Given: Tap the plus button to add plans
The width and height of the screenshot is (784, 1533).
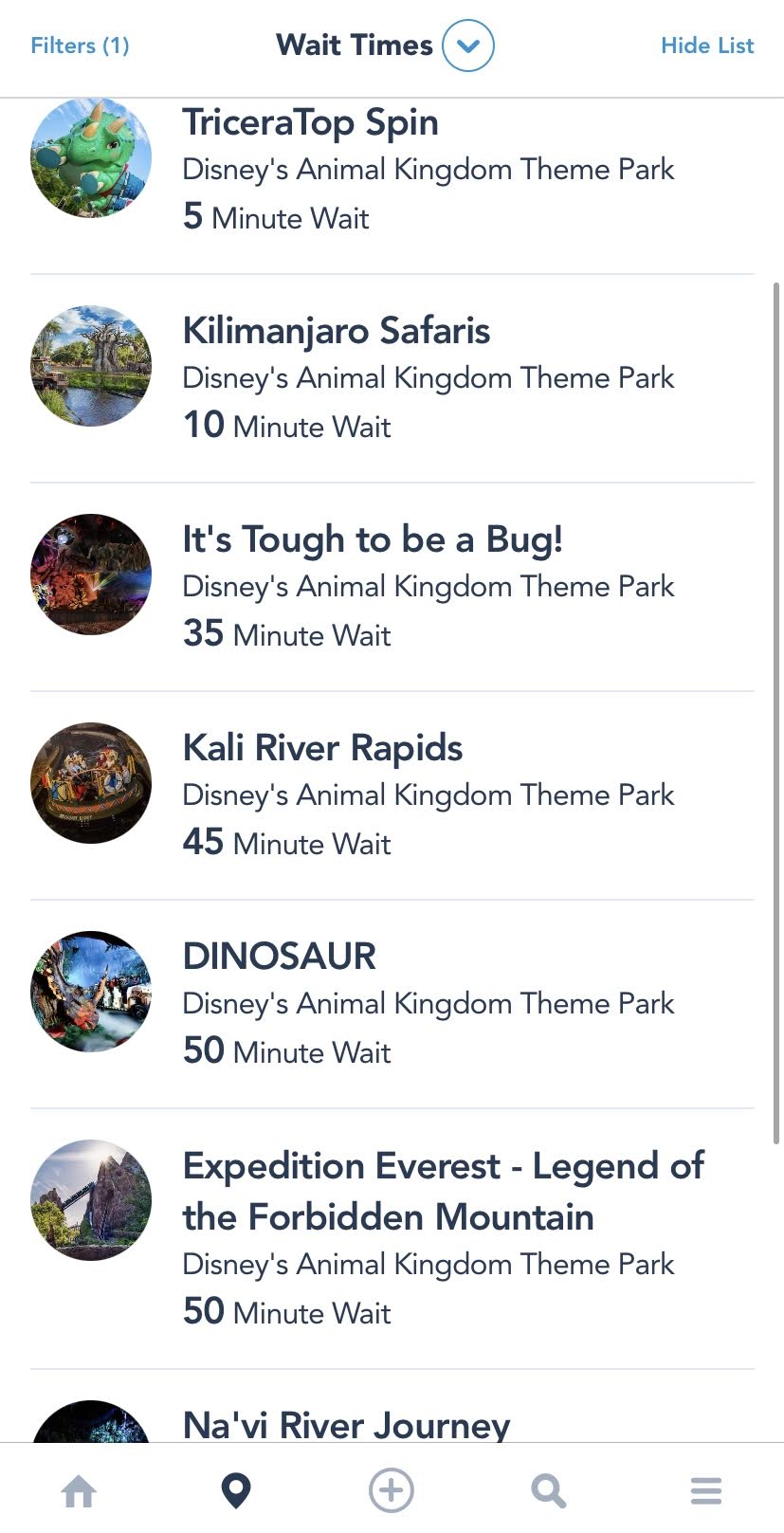Looking at the screenshot, I should (x=392, y=1490).
